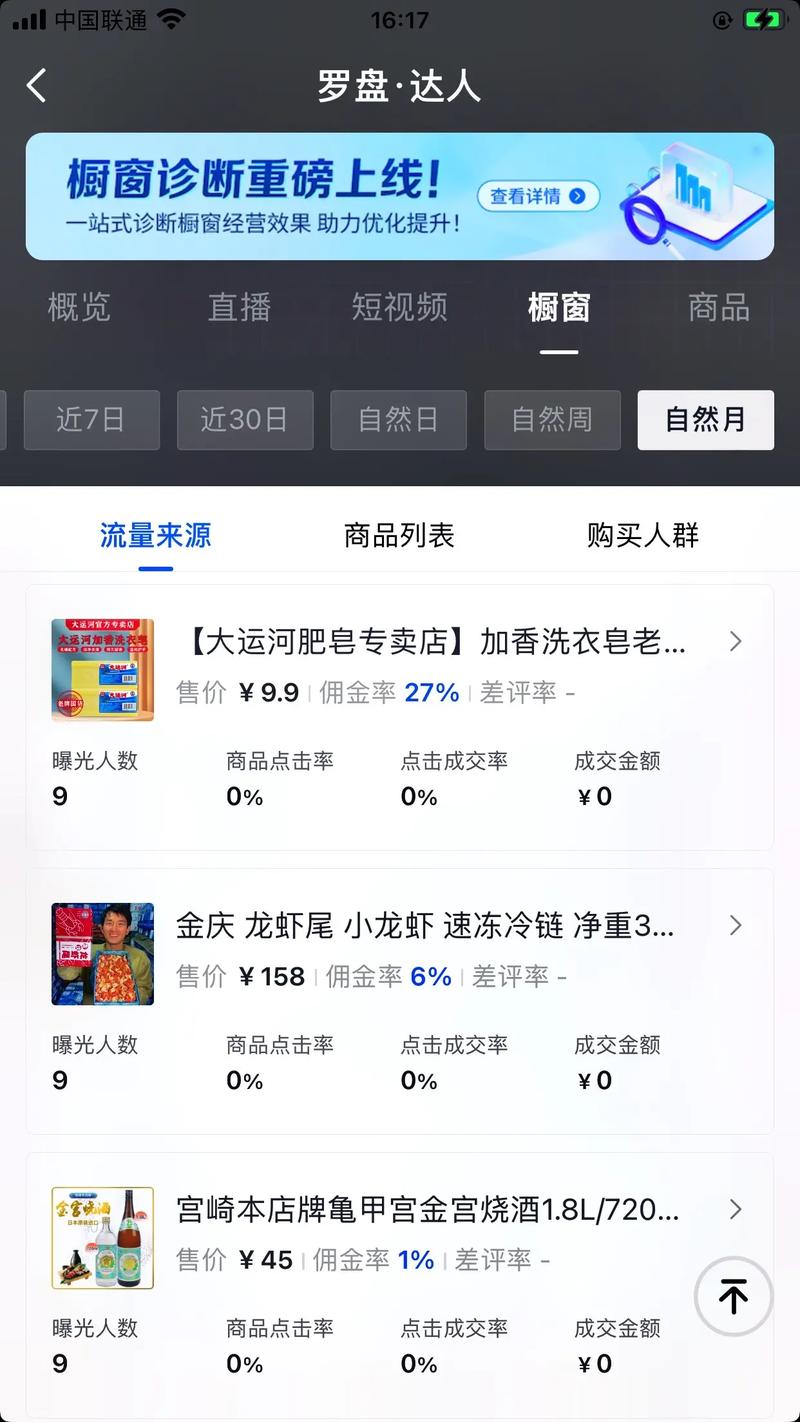Filter by 自然日
The height and width of the screenshot is (1422, 800).
coord(398,420)
